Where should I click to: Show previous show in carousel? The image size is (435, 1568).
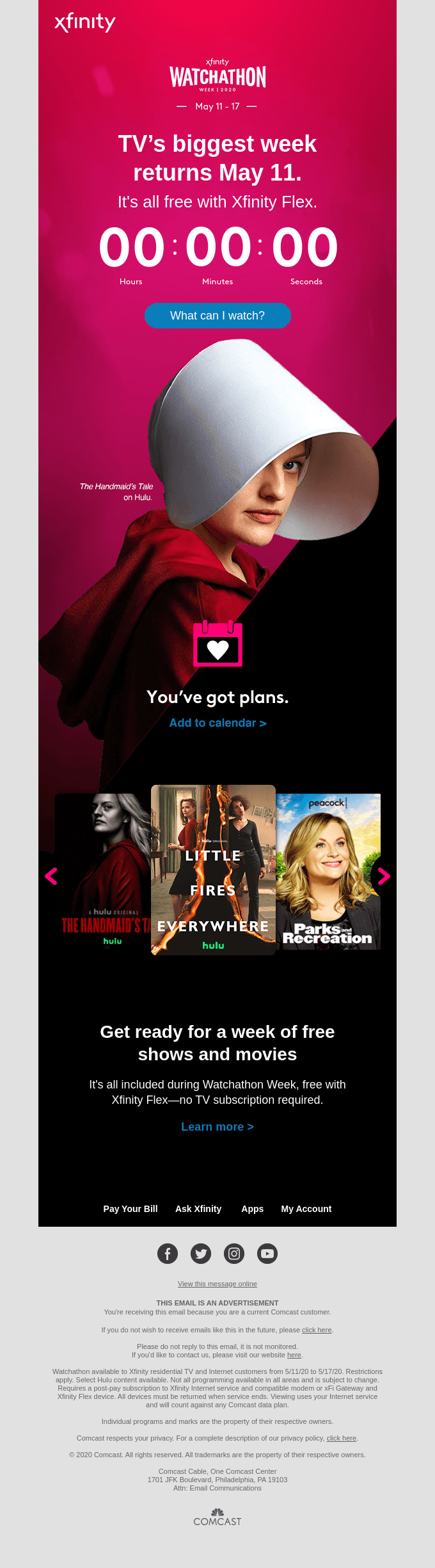[x=51, y=876]
